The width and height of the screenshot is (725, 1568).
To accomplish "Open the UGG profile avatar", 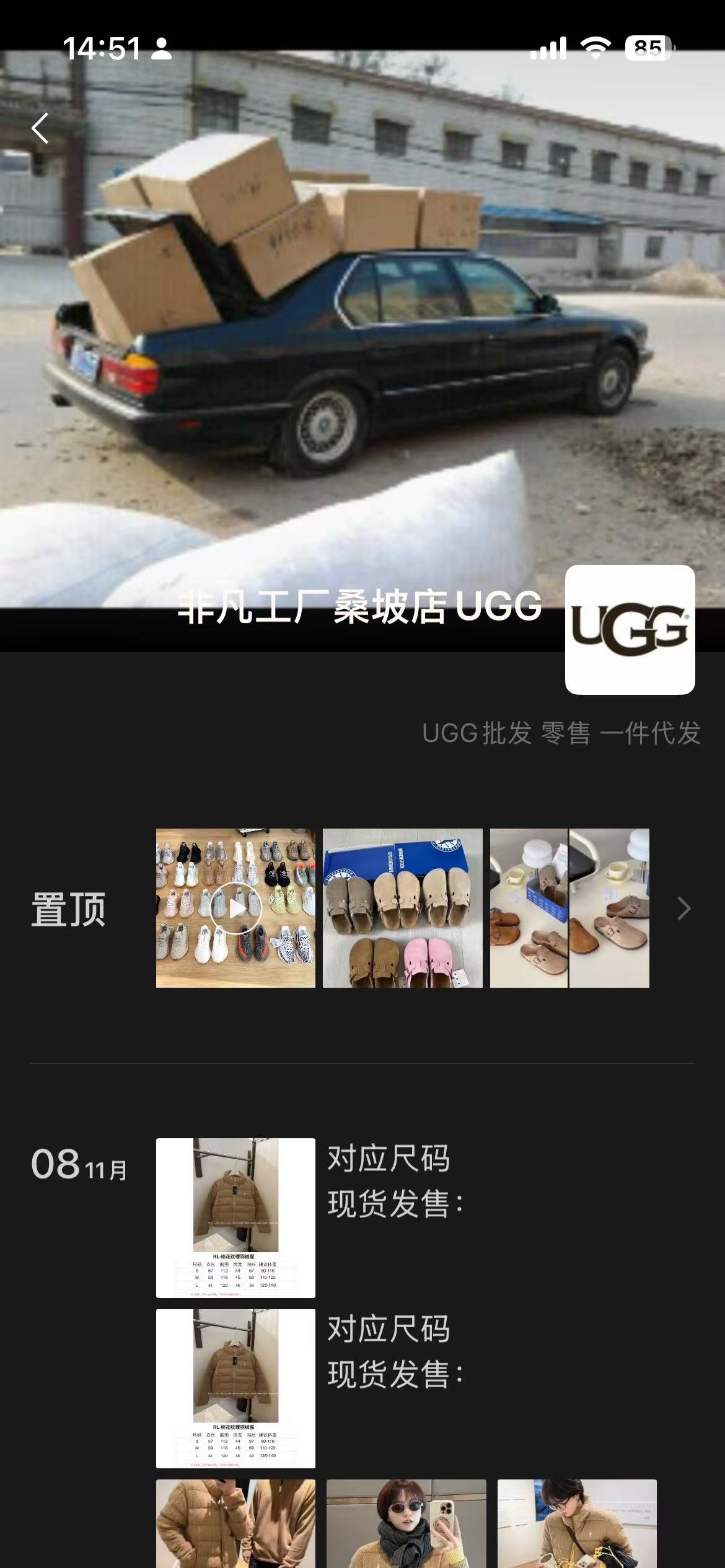I will (x=630, y=629).
